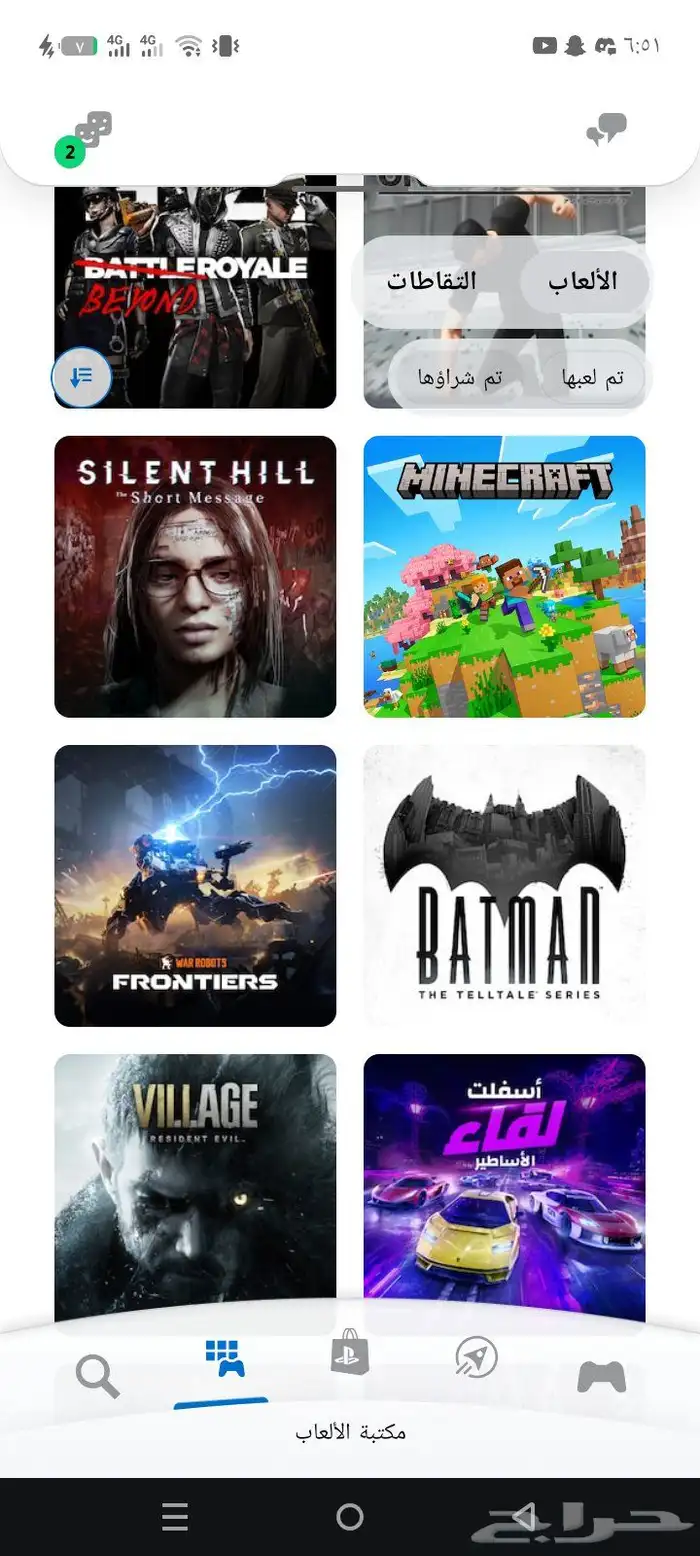700x1556 pixels.
Task: Open War Robots Frontiers game
Action: (195, 886)
